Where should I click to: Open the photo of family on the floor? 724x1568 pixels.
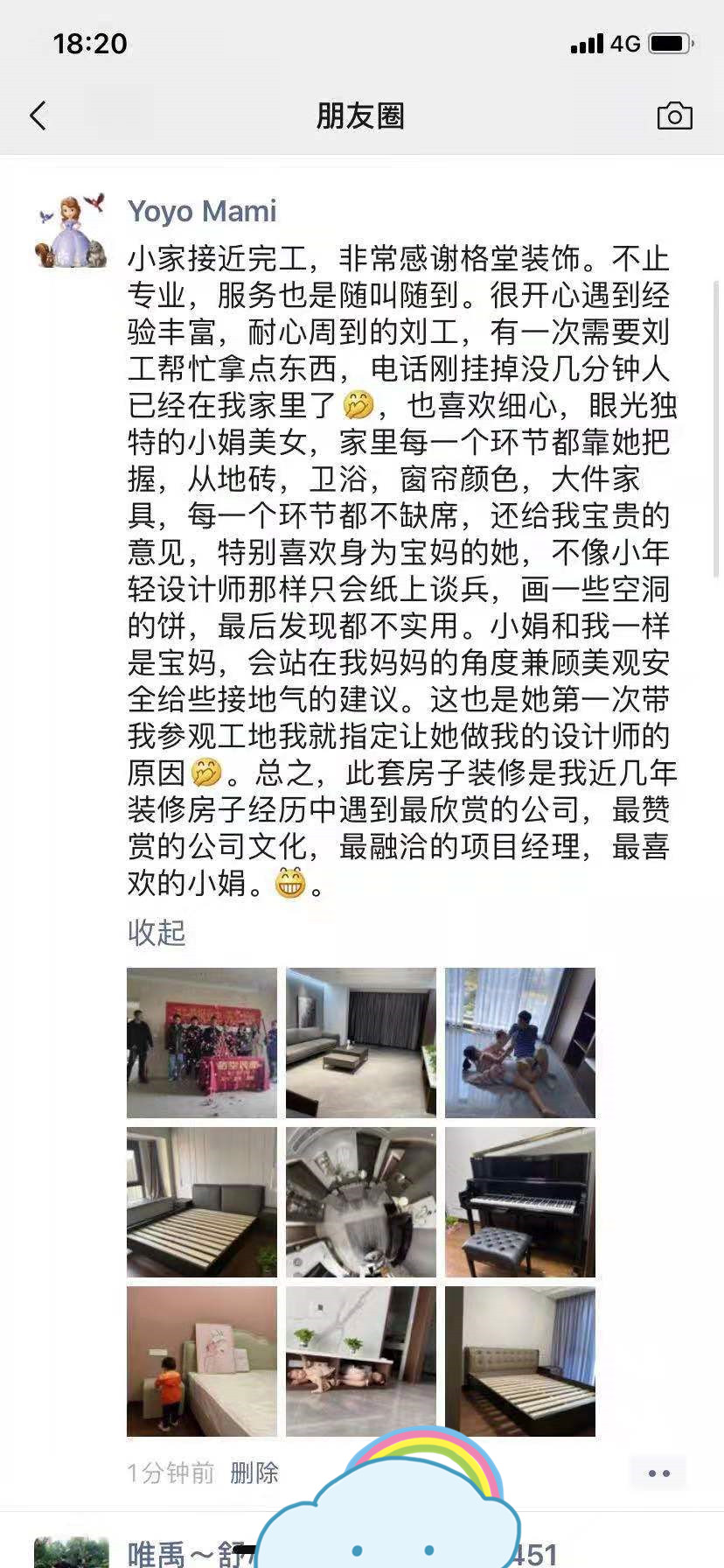tap(520, 1043)
